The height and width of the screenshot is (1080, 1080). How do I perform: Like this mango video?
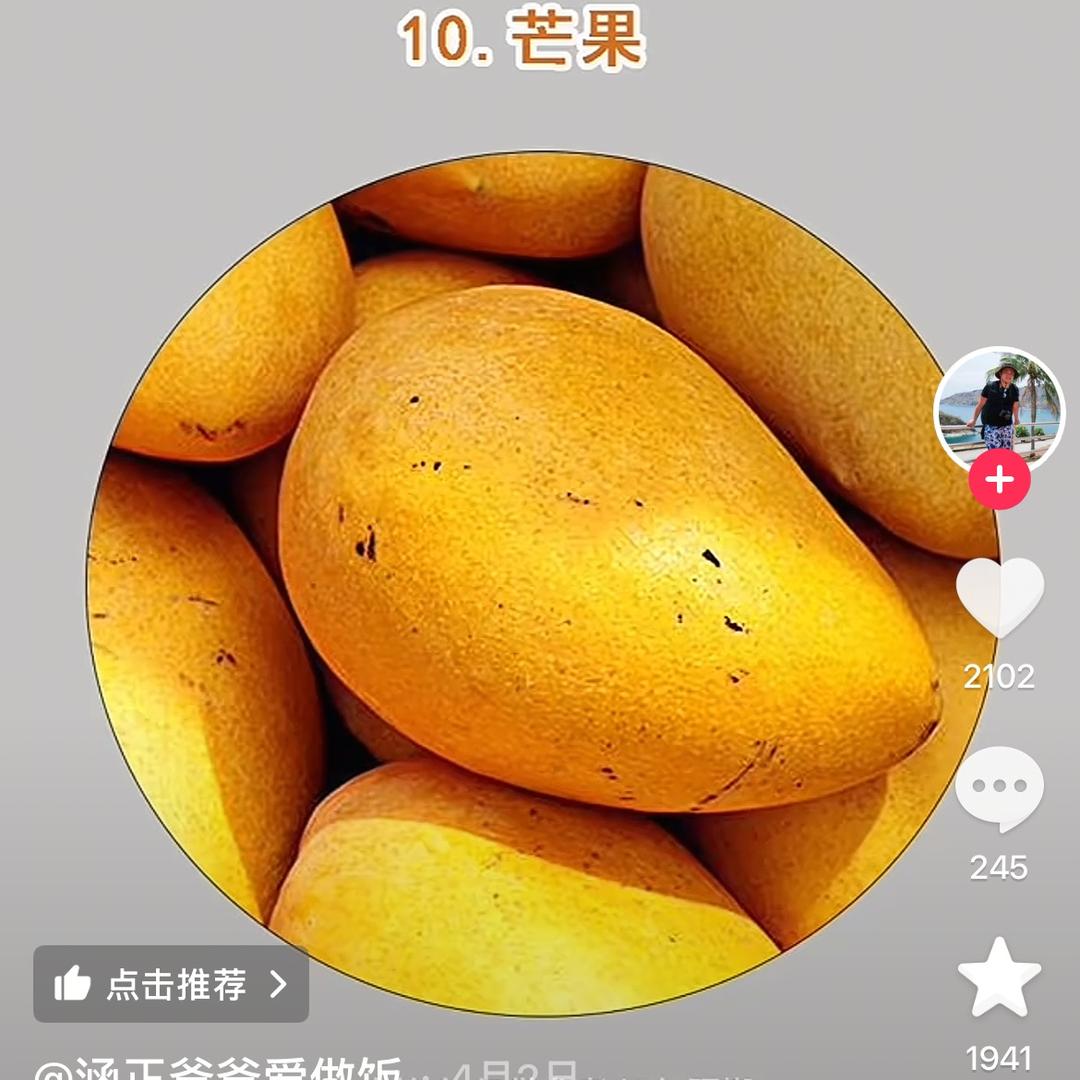(999, 596)
